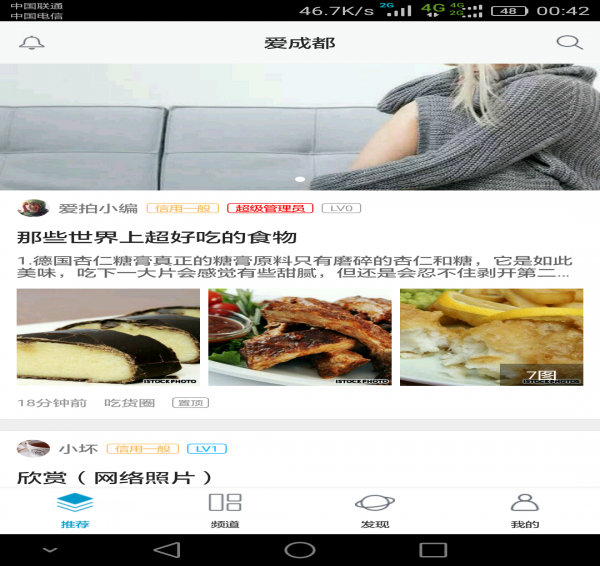Tap the system home button
This screenshot has width=600, height=566.
pos(300,550)
